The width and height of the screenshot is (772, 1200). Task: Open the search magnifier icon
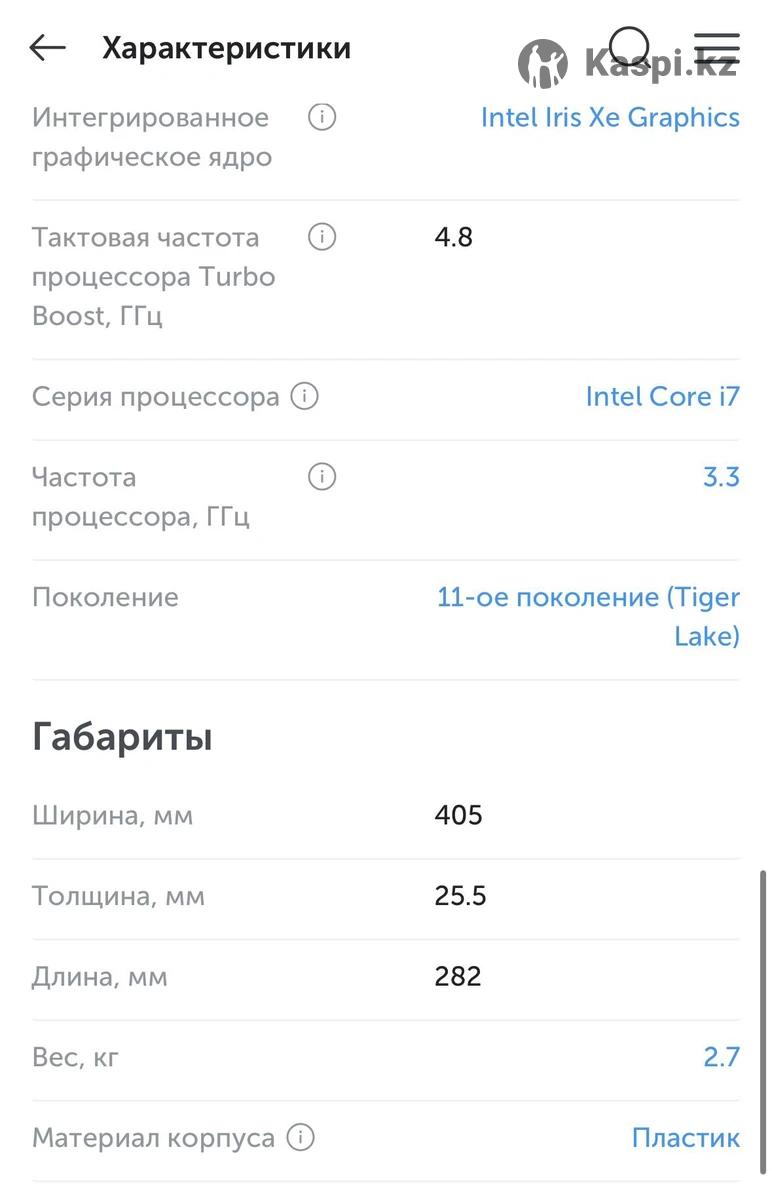630,47
